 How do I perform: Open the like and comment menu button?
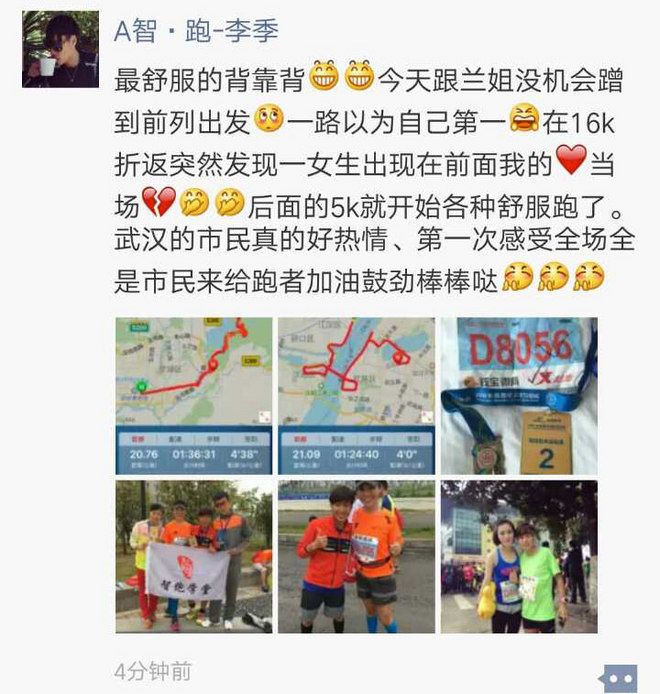click(619, 677)
